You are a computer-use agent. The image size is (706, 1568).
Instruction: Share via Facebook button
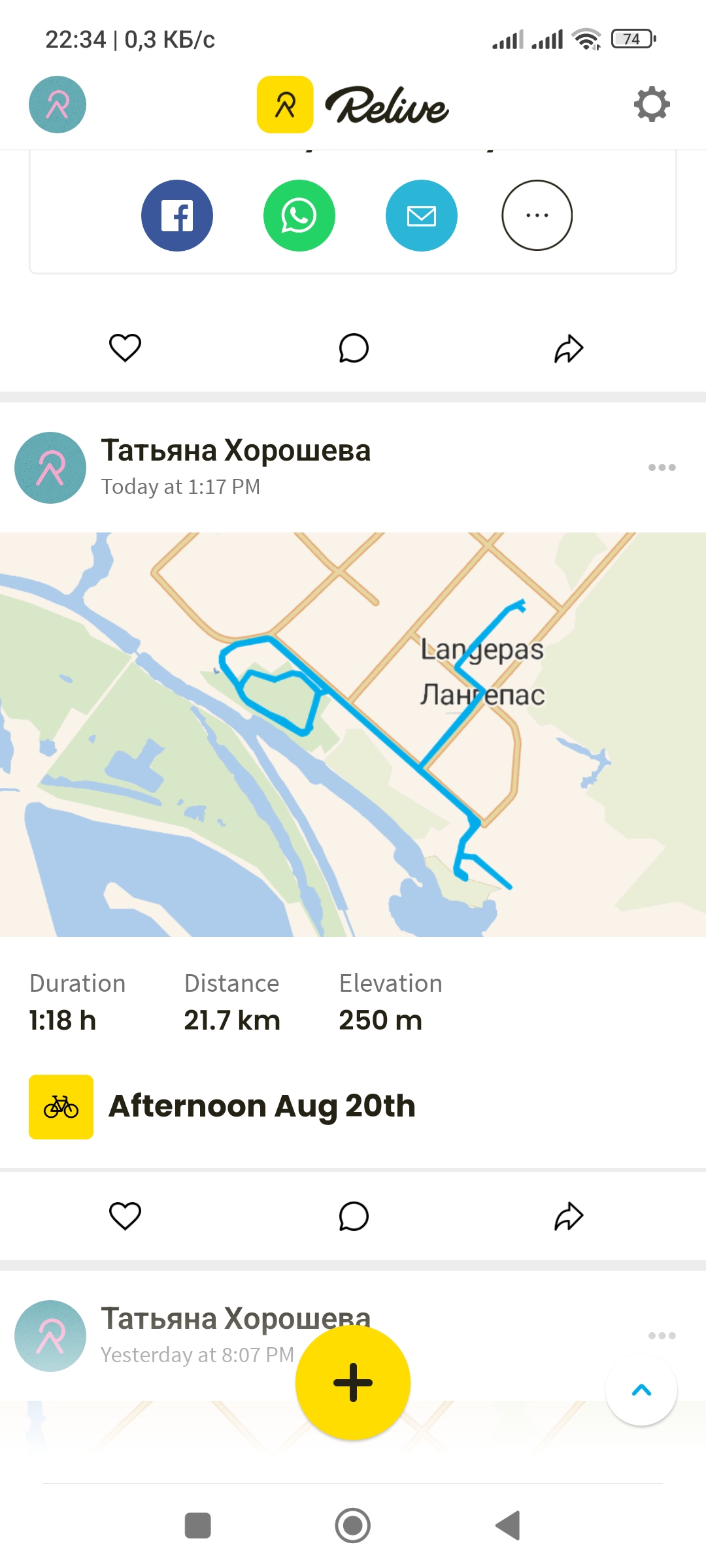tap(177, 216)
